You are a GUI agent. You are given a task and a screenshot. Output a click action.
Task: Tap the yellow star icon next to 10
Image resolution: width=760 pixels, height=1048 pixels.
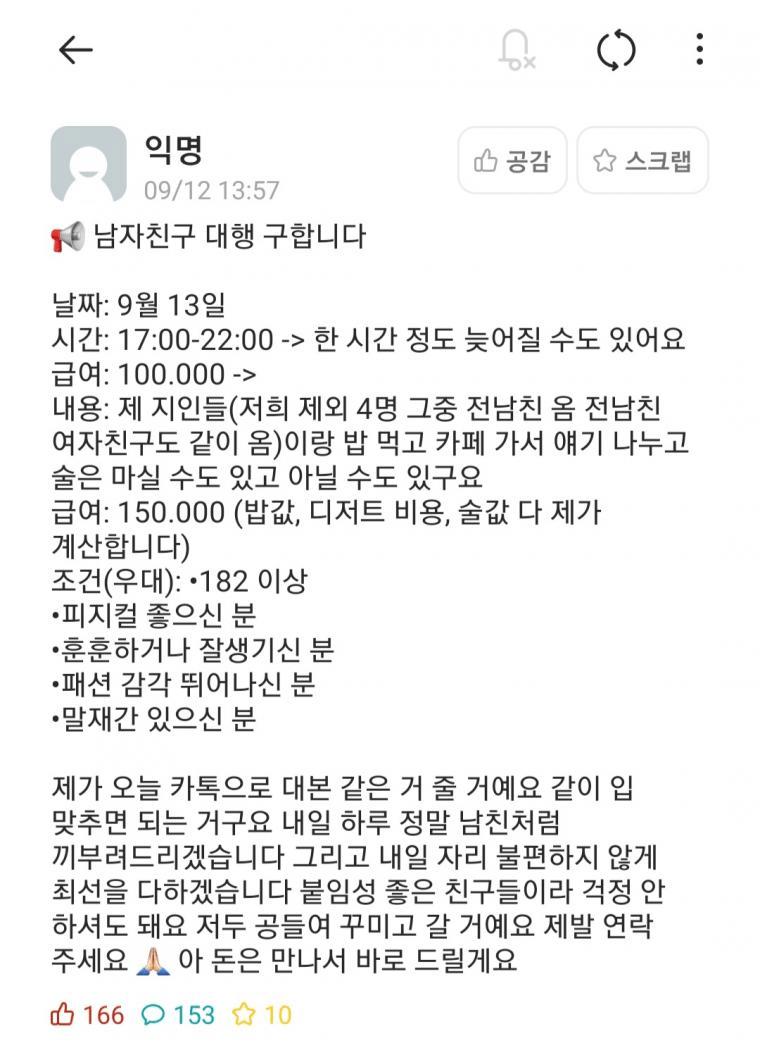click(238, 1012)
